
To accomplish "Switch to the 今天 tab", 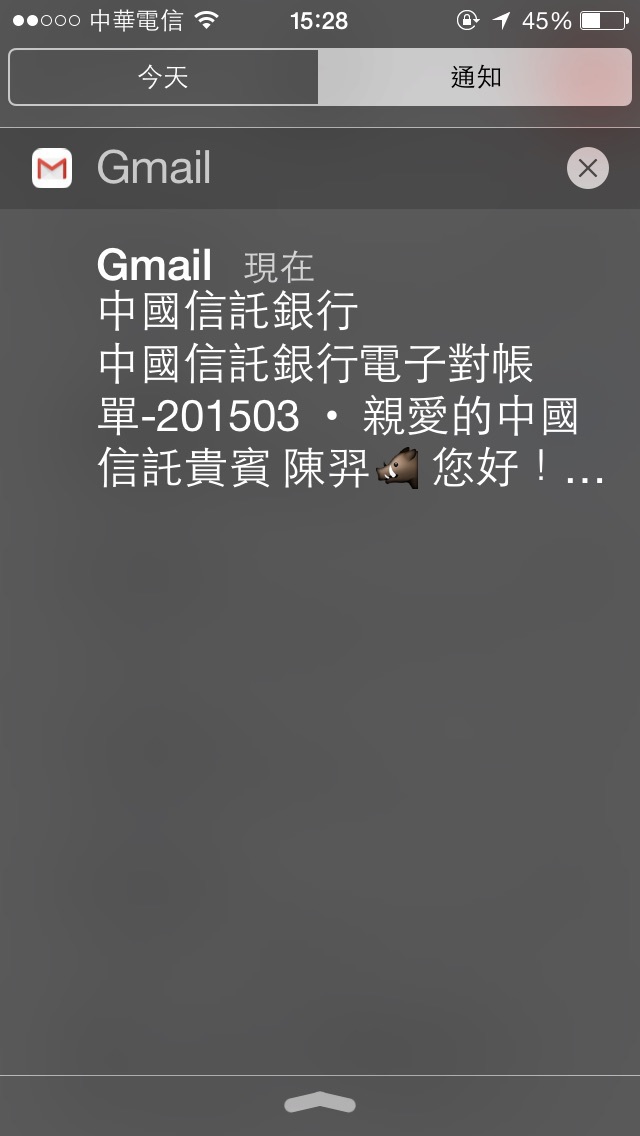I will 163,78.
